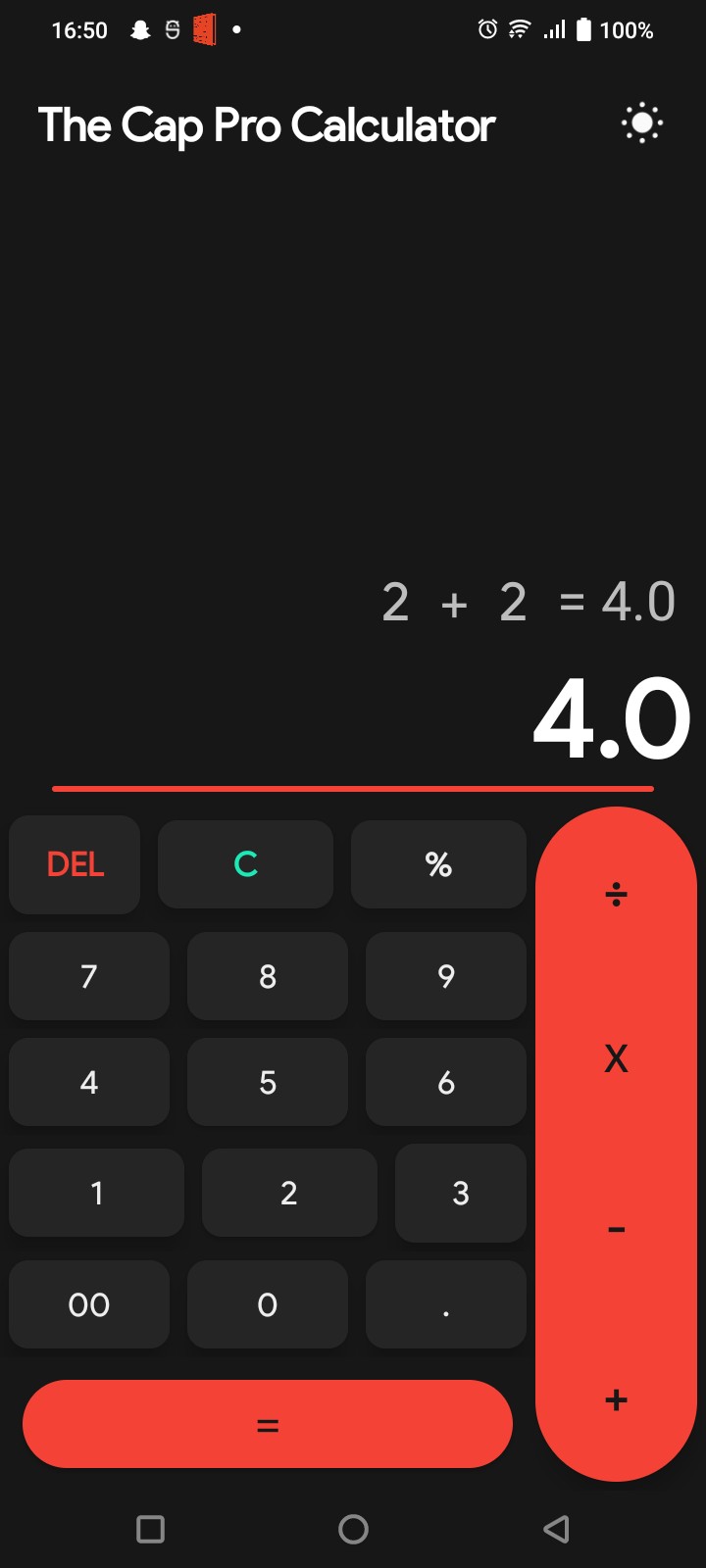Tap DEL to delete last digit
This screenshot has width=706, height=1568.
pos(75,864)
